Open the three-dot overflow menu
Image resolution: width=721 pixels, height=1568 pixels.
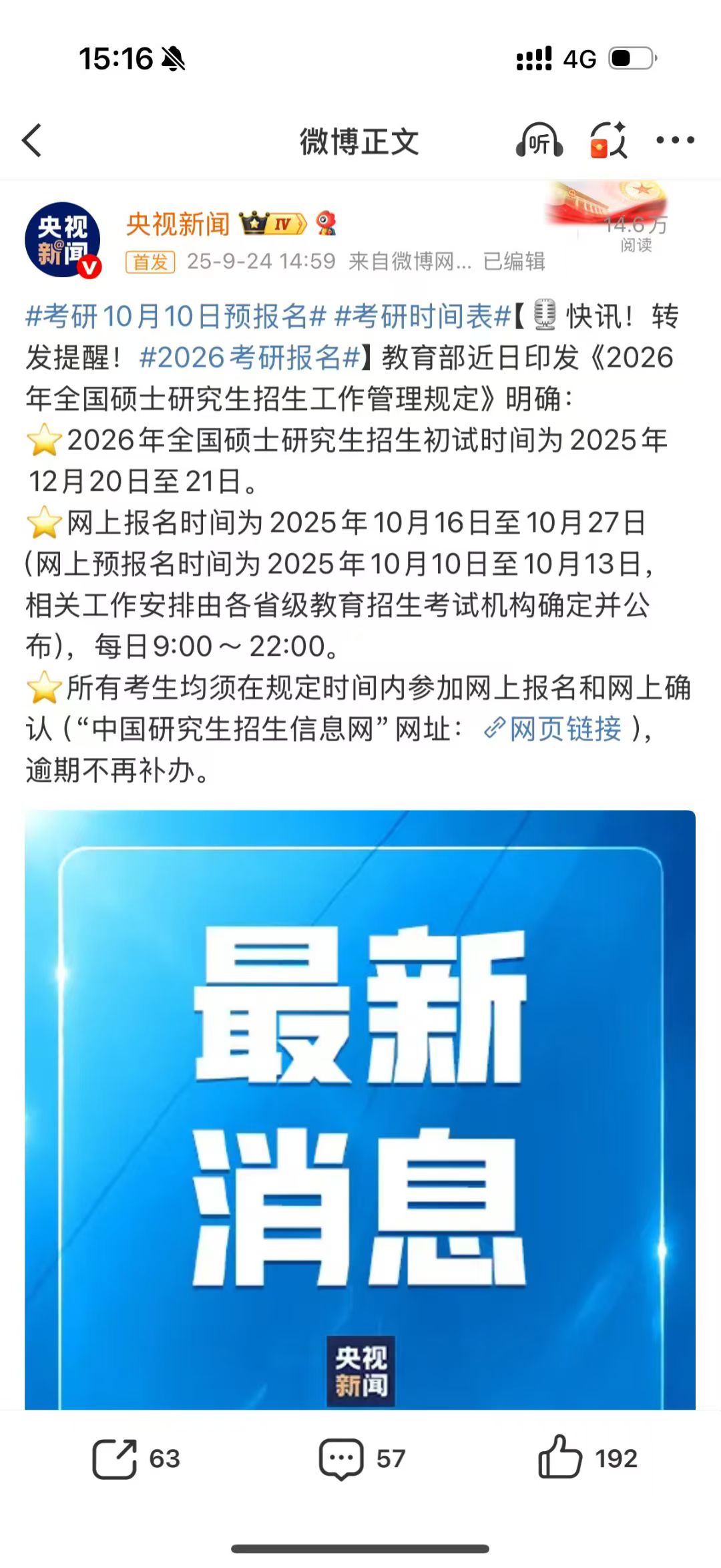pyautogui.click(x=675, y=140)
